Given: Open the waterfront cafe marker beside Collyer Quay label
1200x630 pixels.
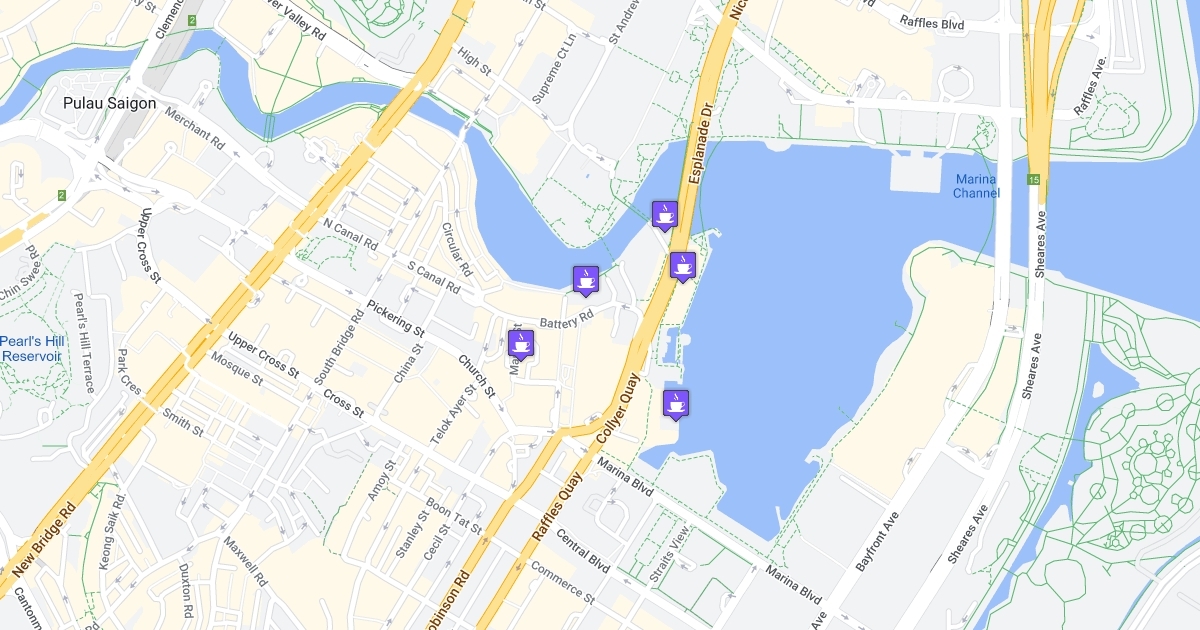Looking at the screenshot, I should 676,403.
